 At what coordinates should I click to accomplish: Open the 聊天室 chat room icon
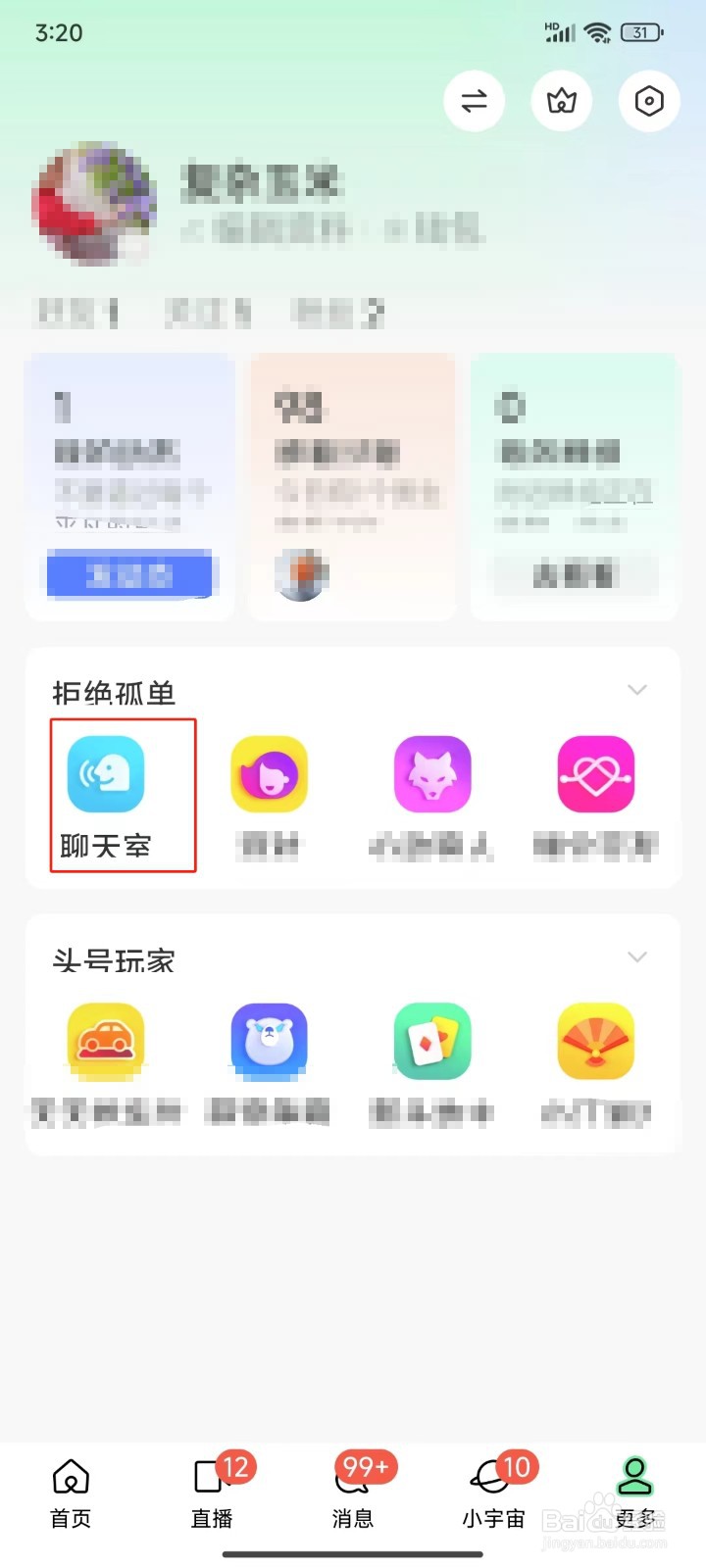click(x=105, y=774)
